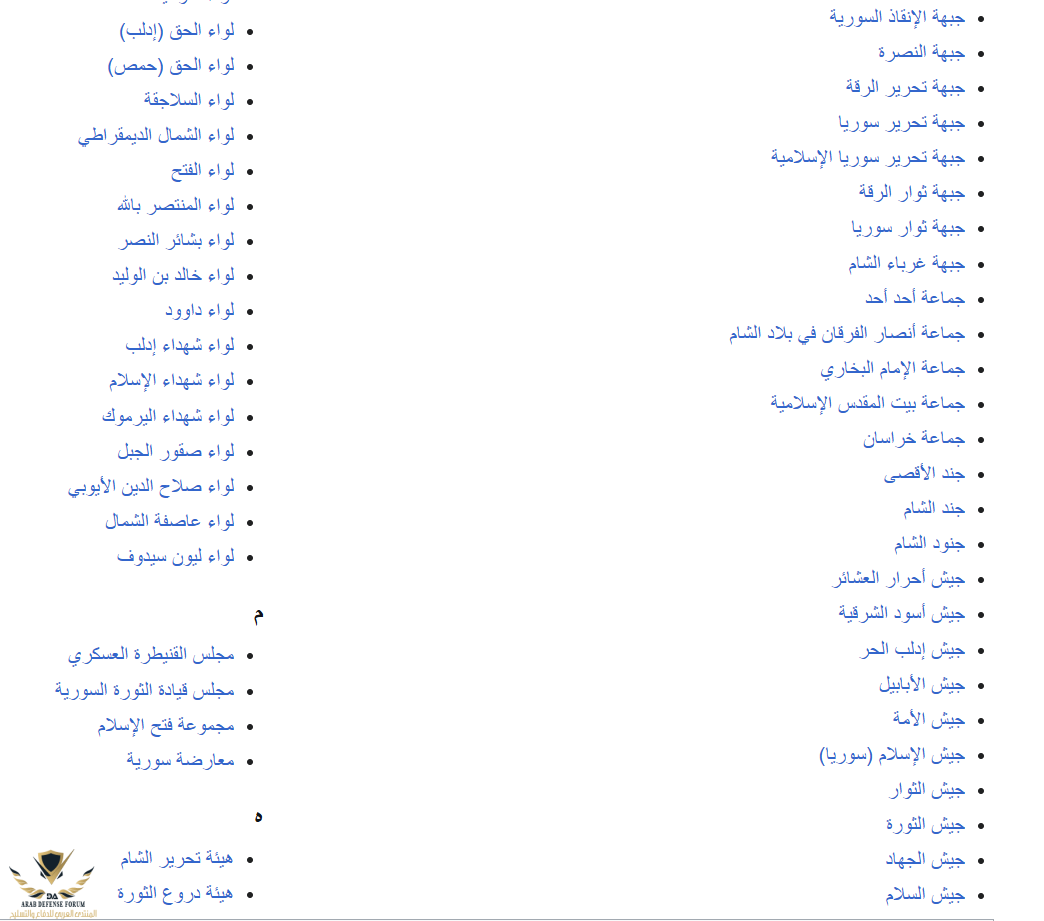1044x921 pixels.
Task: Open the مجلس القنيطرة العسكري link
Action: pyautogui.click(x=151, y=655)
